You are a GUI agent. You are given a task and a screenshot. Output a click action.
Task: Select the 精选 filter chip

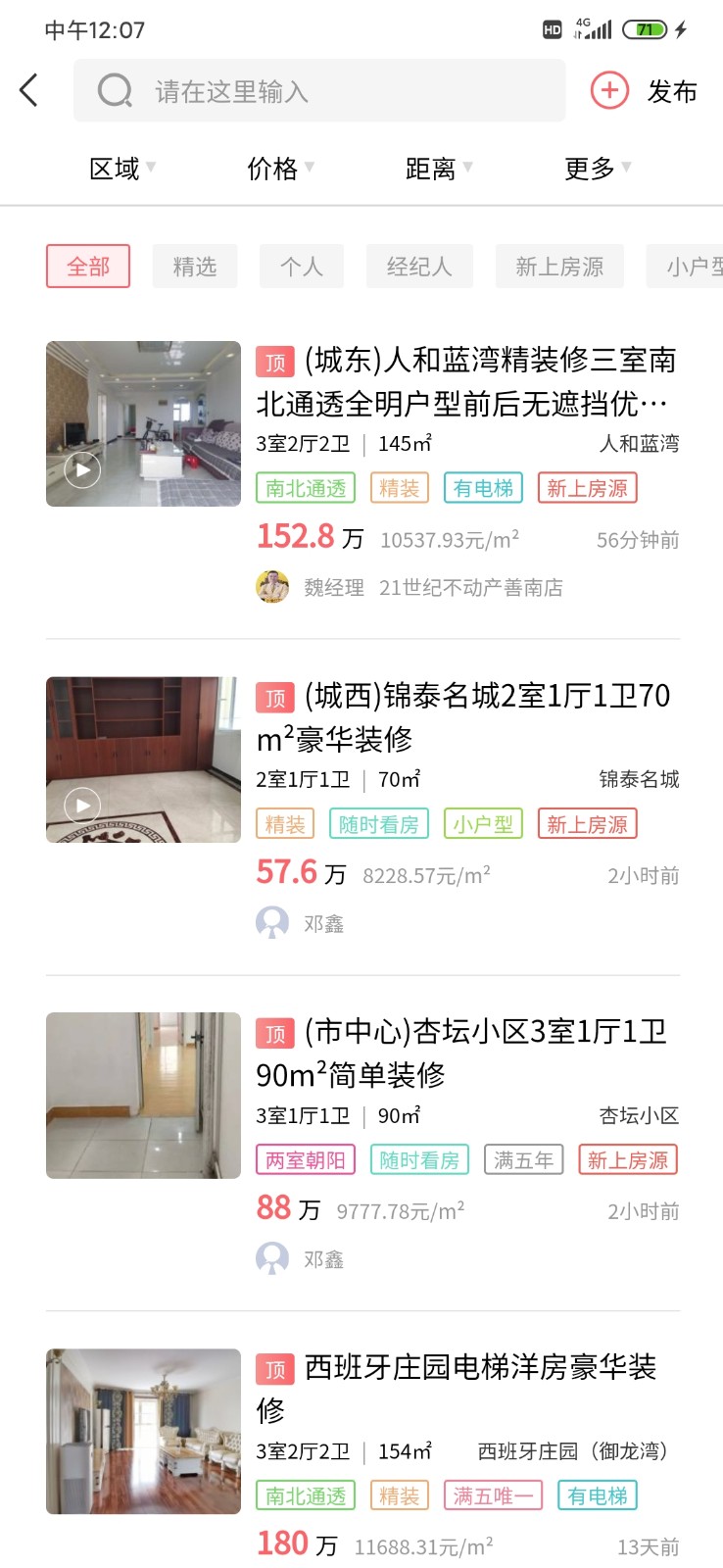coord(194,266)
